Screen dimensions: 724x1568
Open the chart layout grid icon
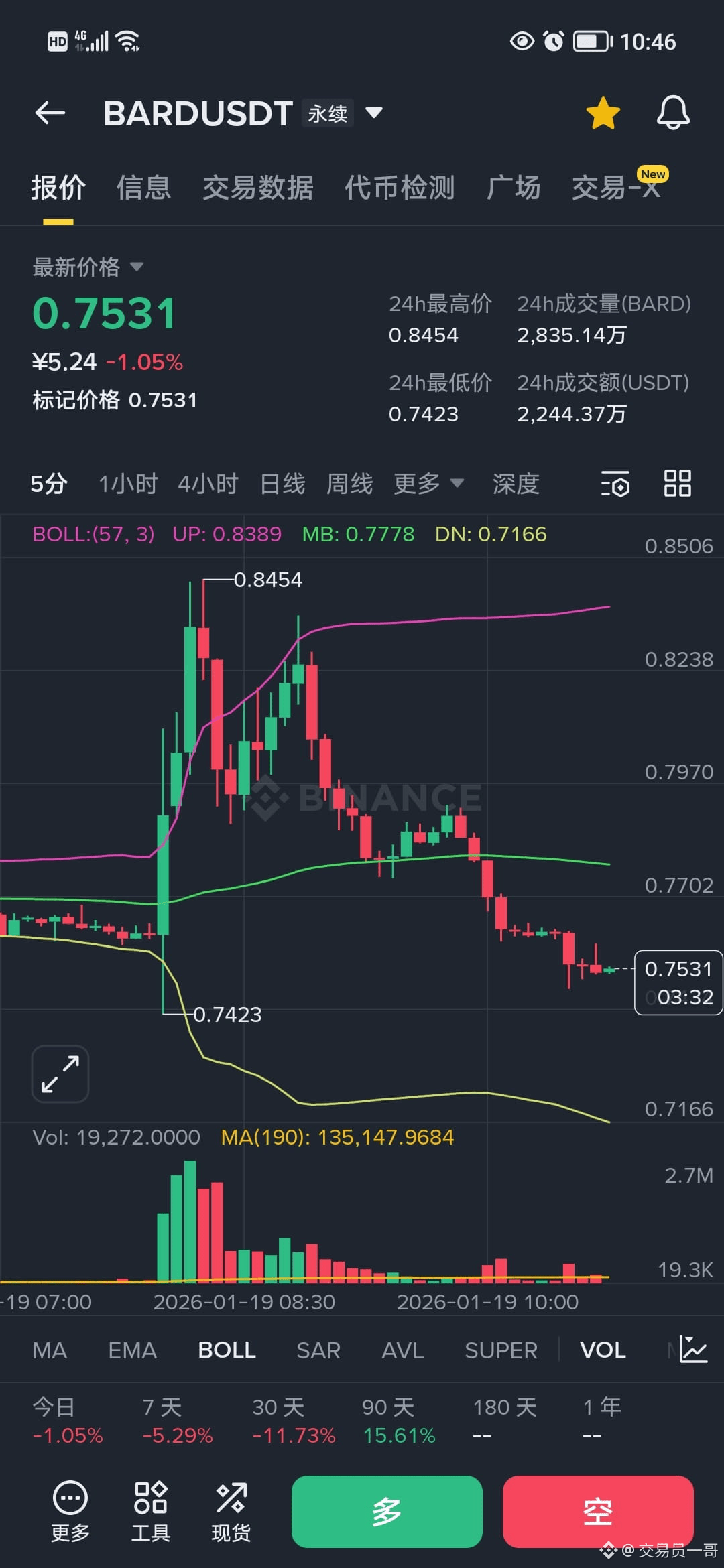[676, 484]
